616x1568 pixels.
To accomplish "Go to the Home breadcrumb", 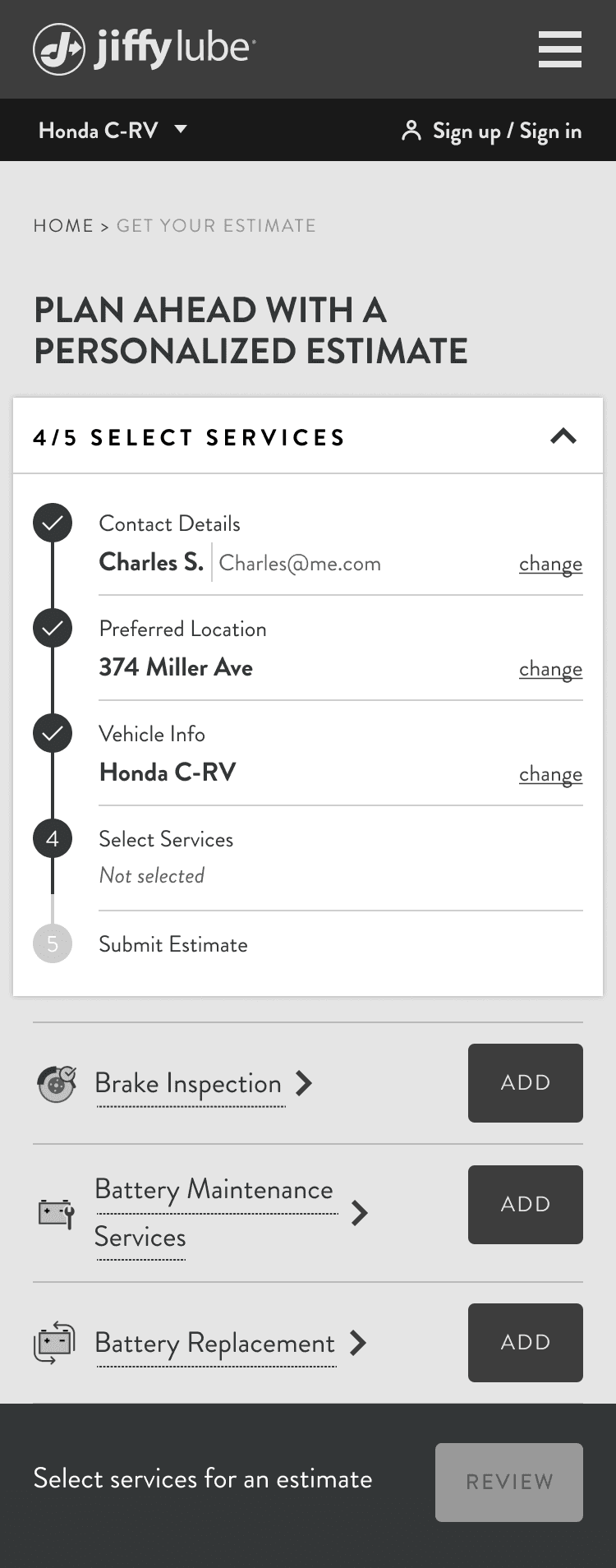I will click(63, 226).
